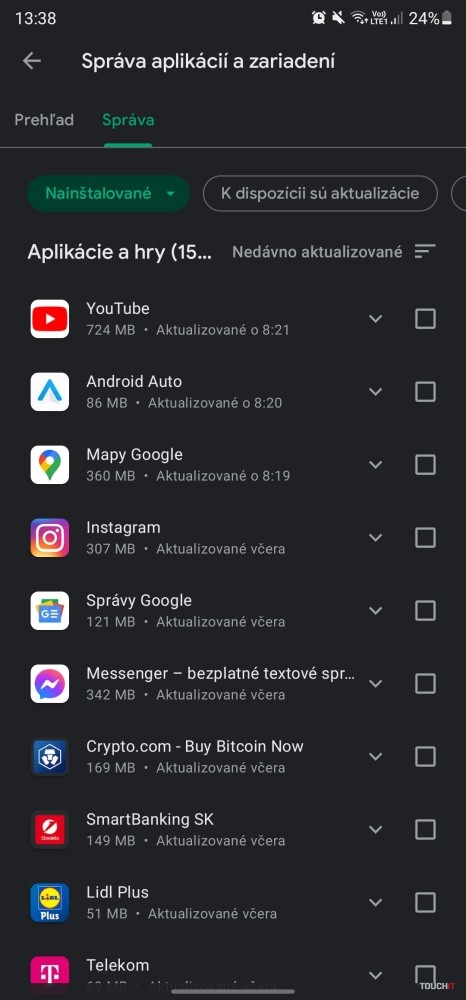The width and height of the screenshot is (466, 1000).
Task: Mark the Správy Google checkbox
Action: (425, 610)
